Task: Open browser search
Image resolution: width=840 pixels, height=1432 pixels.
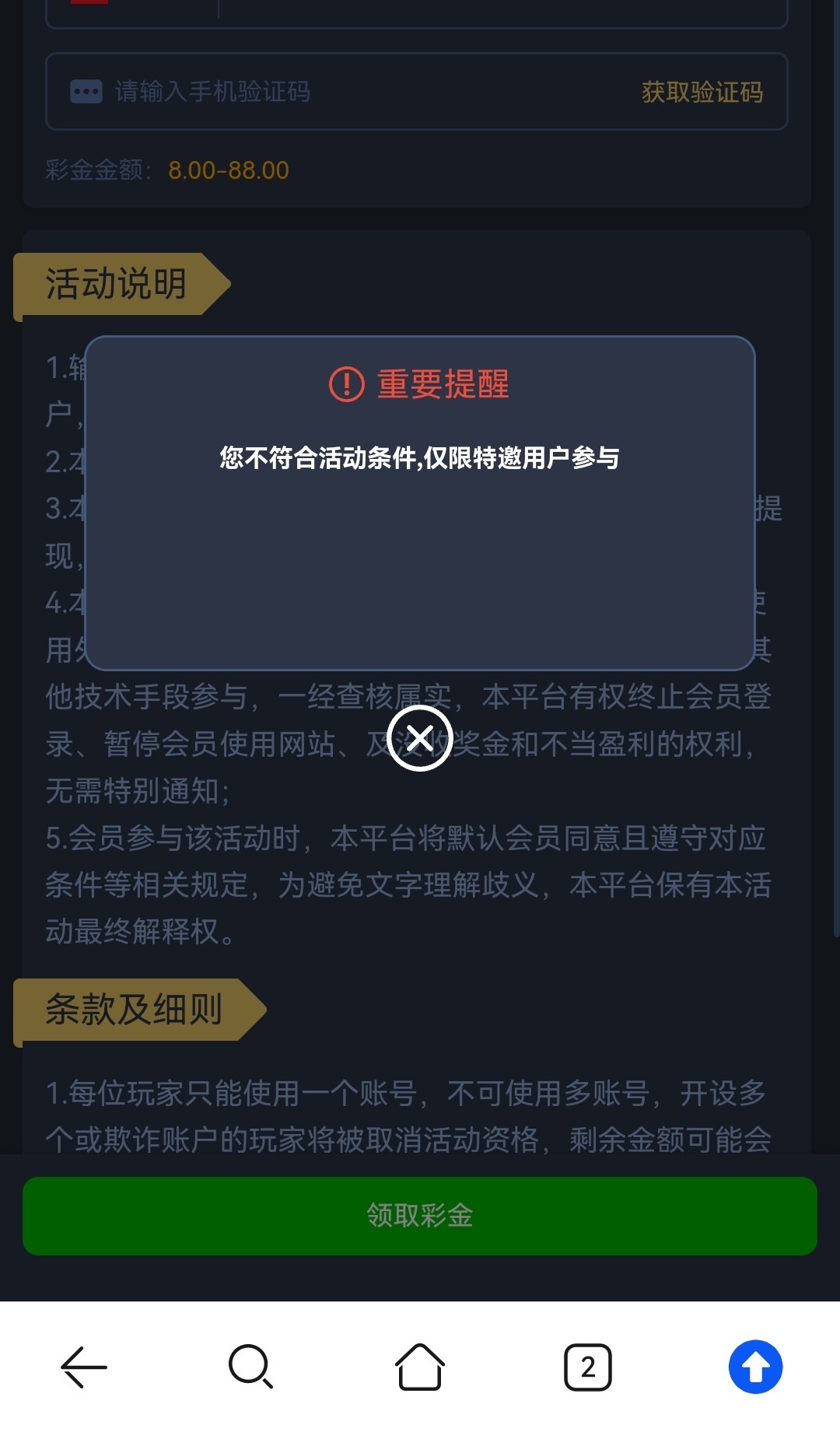Action: click(x=250, y=1367)
